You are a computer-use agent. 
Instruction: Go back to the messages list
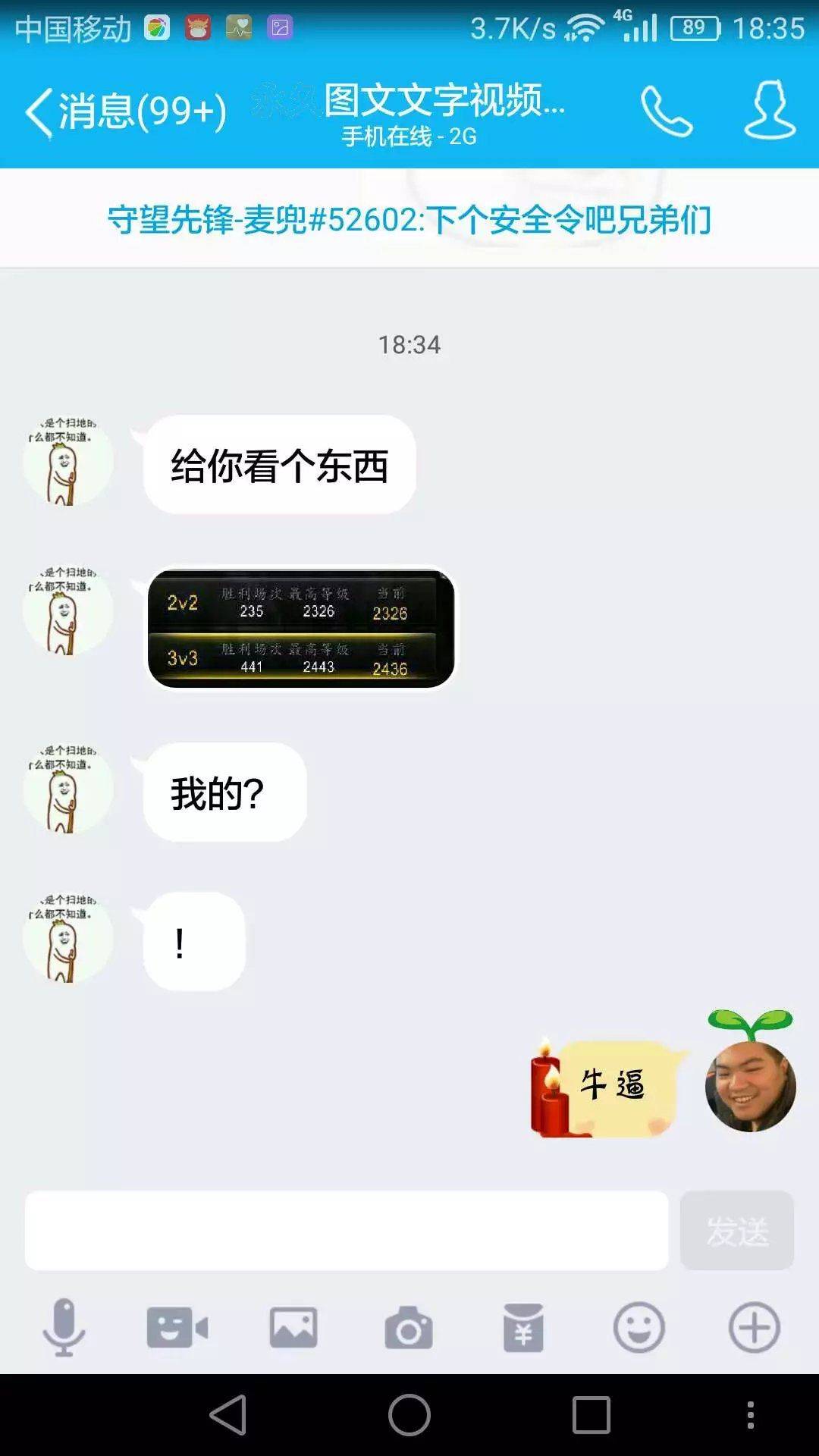pyautogui.click(x=125, y=112)
